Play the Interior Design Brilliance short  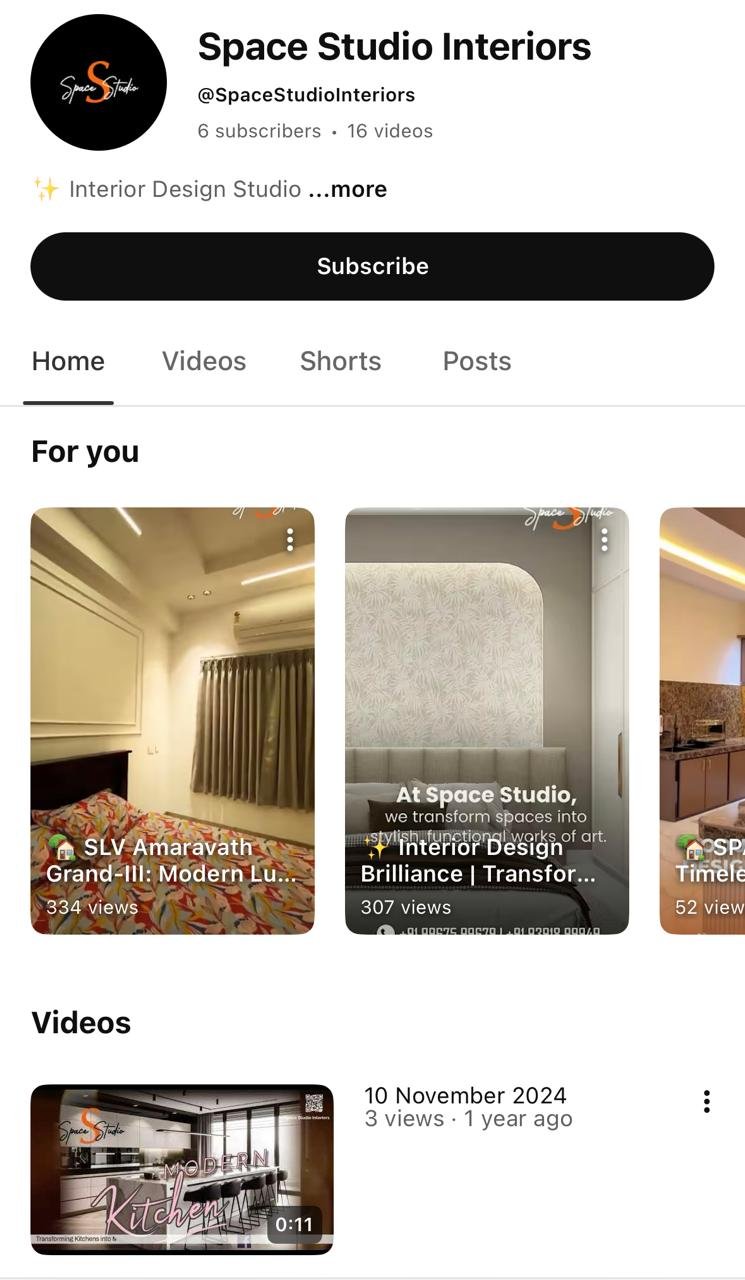tap(486, 720)
